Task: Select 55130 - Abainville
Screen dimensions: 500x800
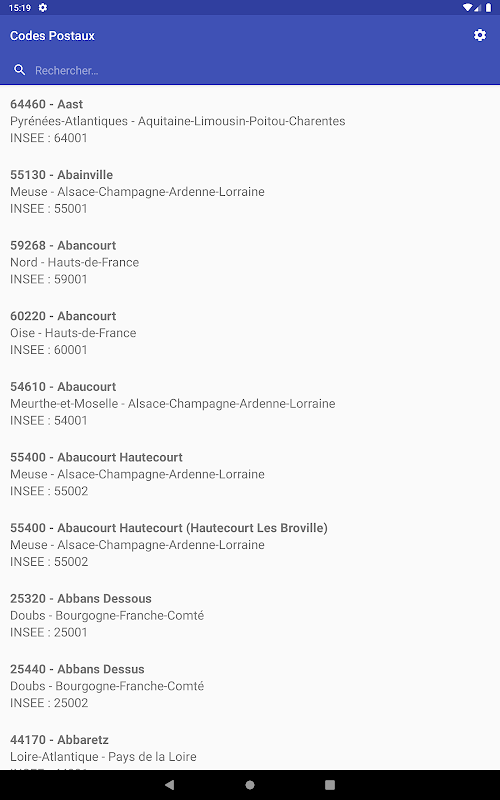Action: coord(250,191)
